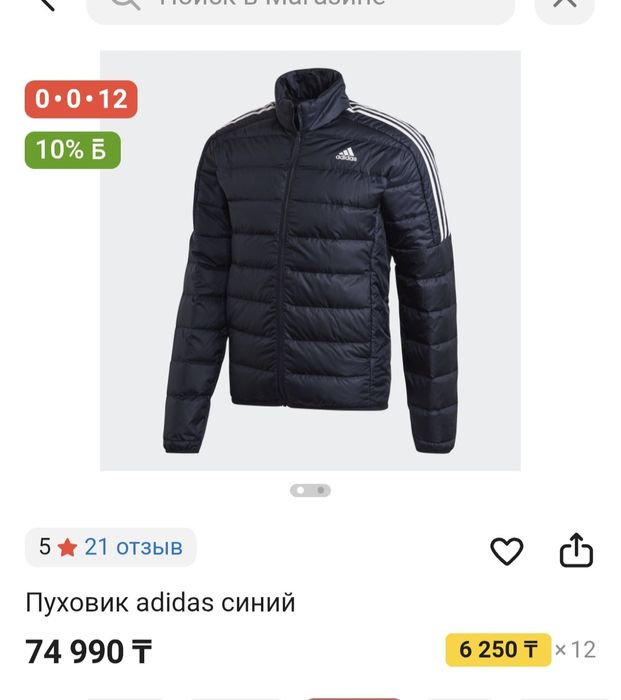621x700 pixels.
Task: Tap the search field in the store
Action: point(300,6)
